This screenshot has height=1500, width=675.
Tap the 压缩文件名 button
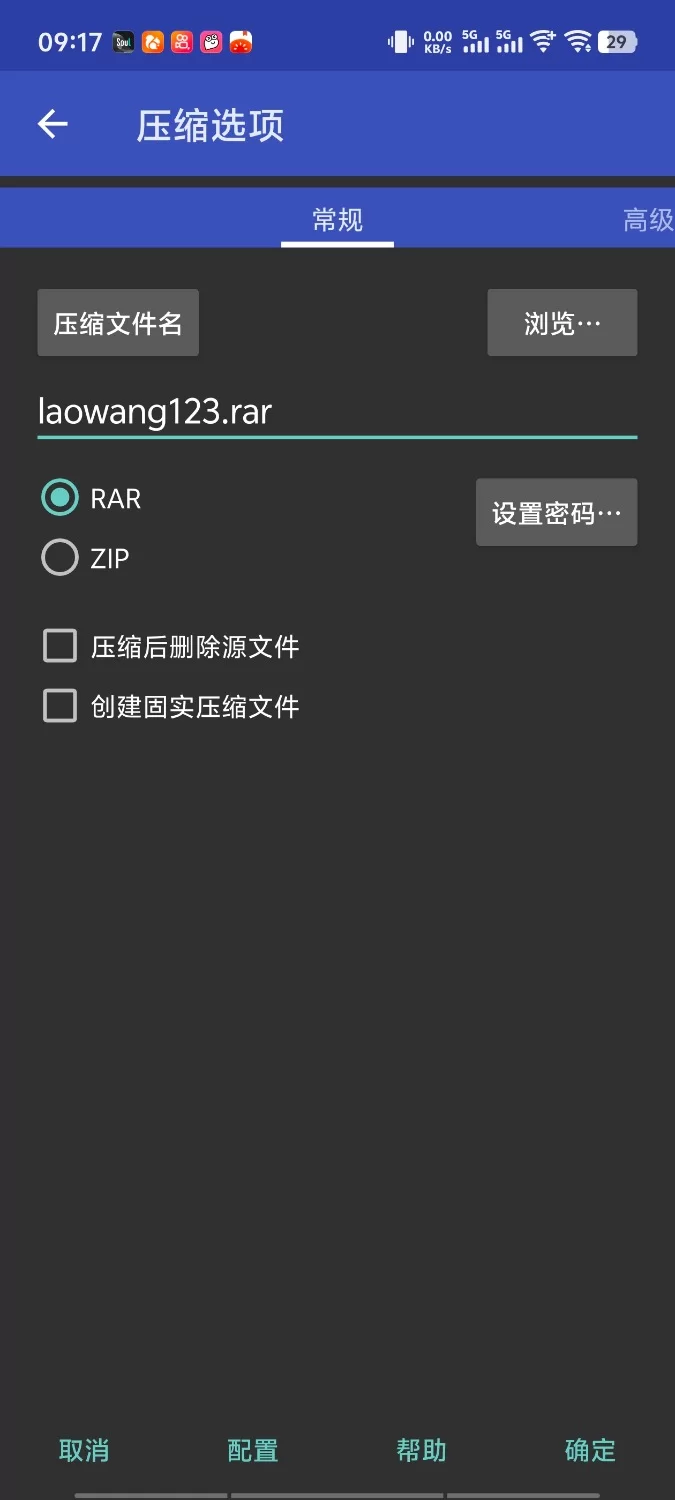[118, 323]
